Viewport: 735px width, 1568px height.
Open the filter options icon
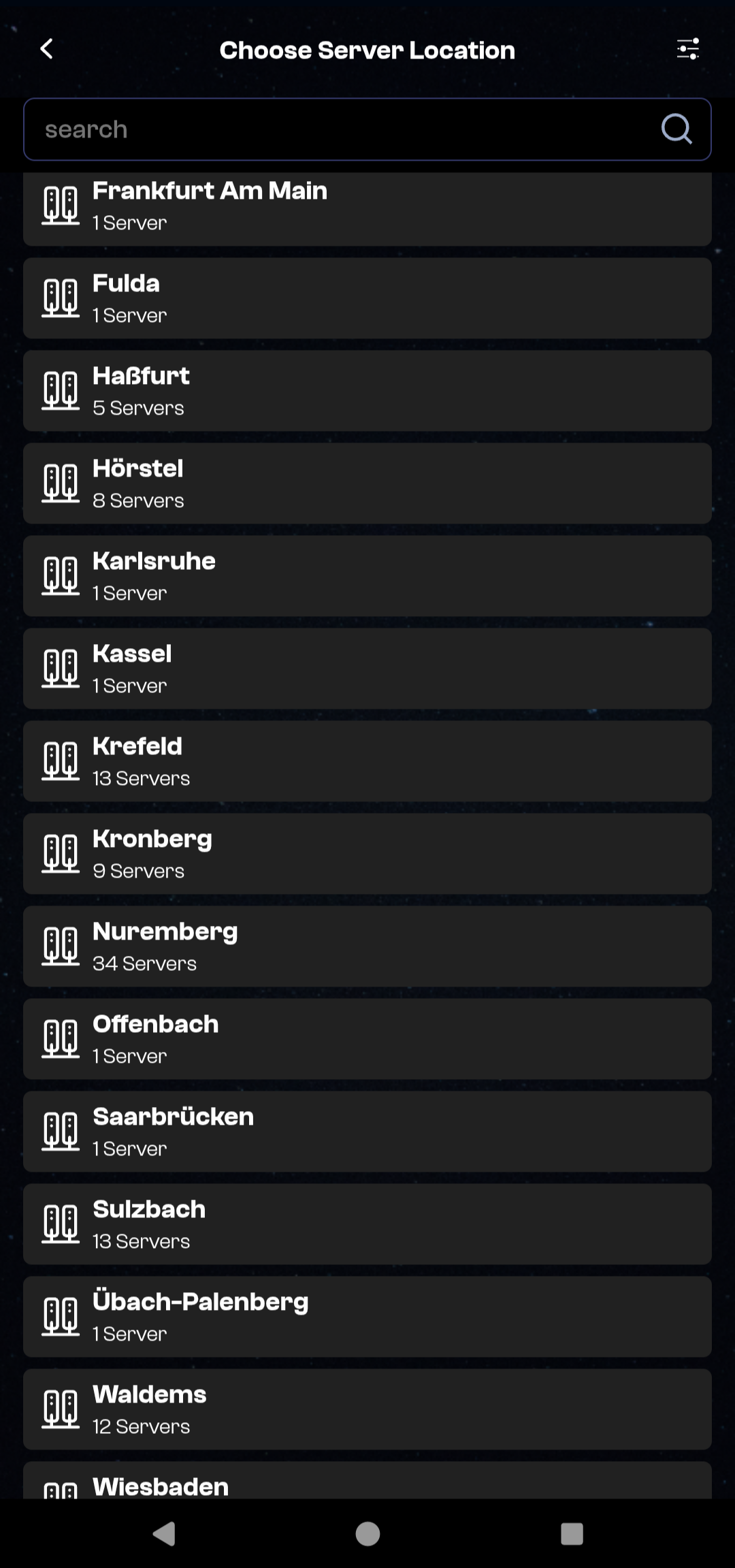[687, 49]
